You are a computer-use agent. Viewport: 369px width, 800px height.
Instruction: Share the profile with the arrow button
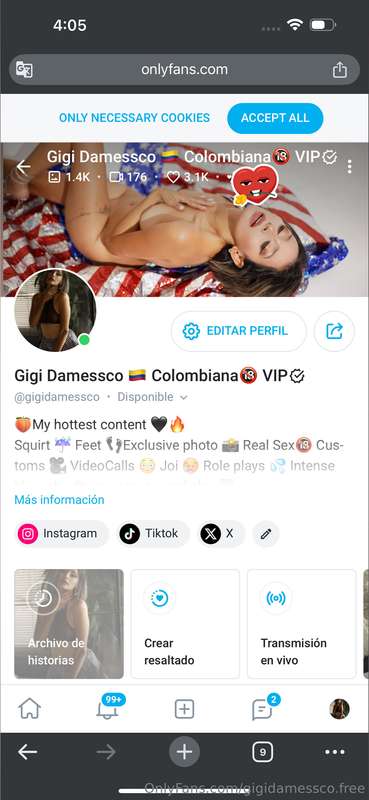(334, 331)
